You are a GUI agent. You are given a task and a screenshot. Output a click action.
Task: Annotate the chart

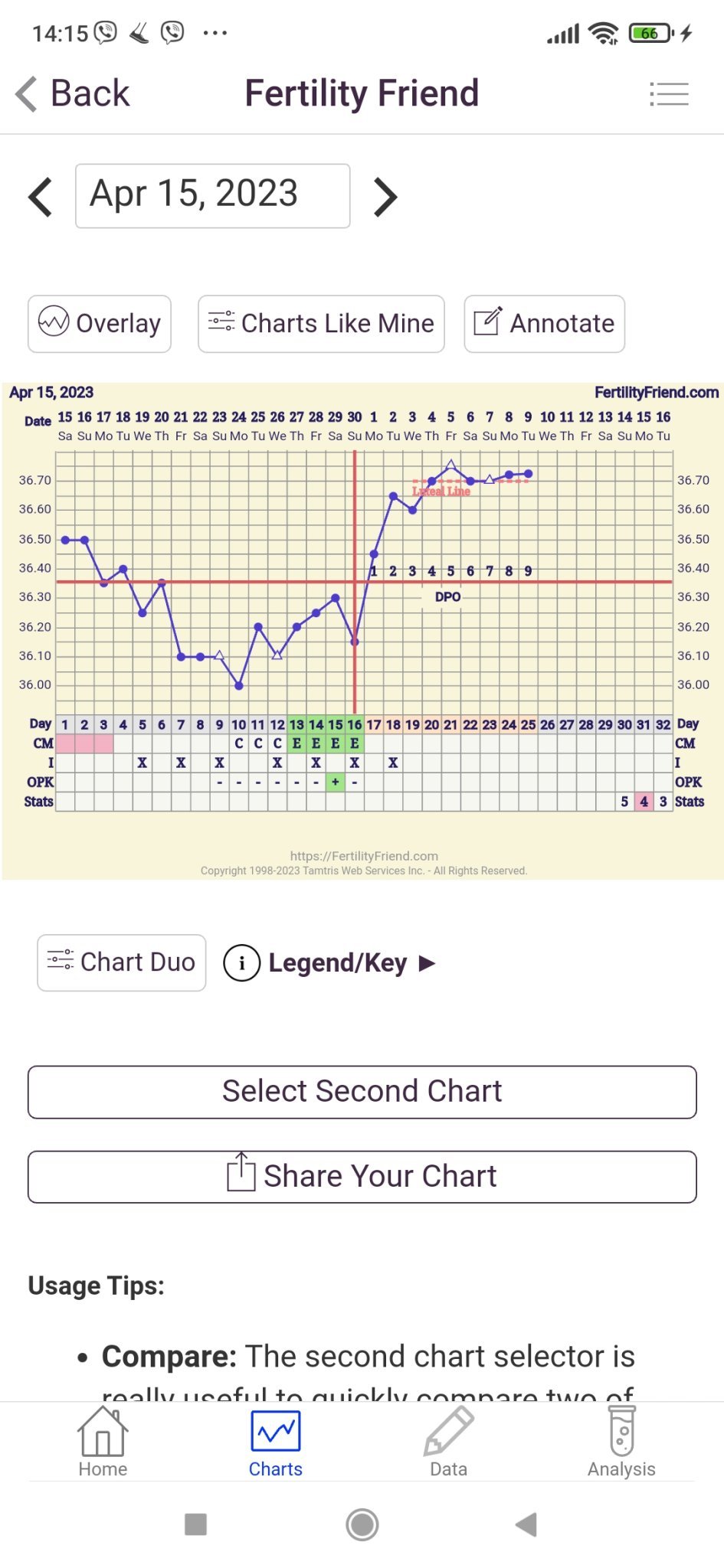(544, 323)
